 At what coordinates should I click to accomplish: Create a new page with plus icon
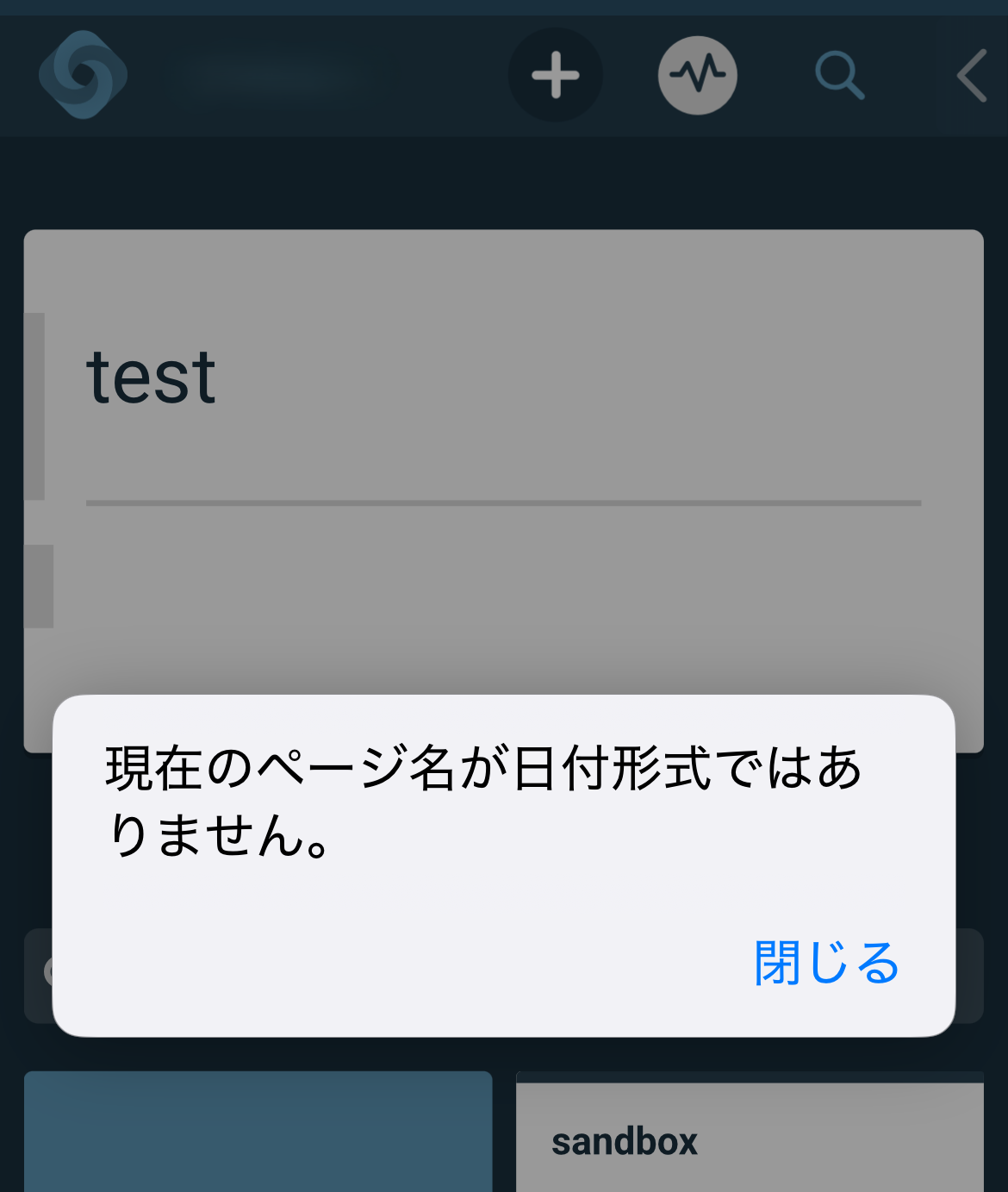556,75
